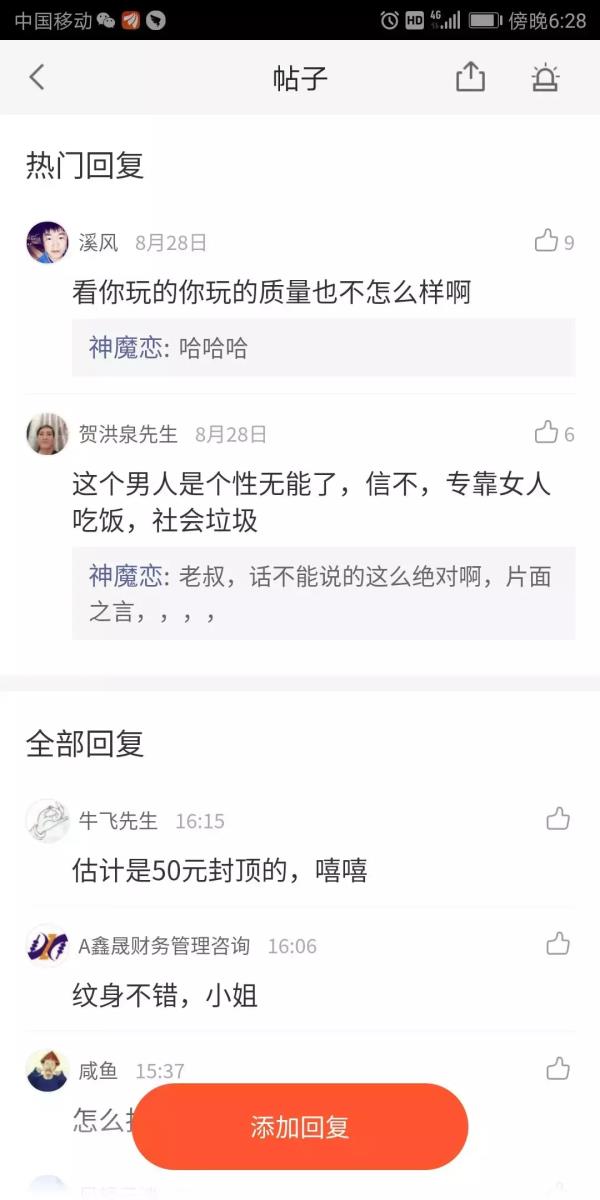This screenshot has height=1200, width=600.
Task: View 牛飞先生's profile avatar
Action: [47, 821]
